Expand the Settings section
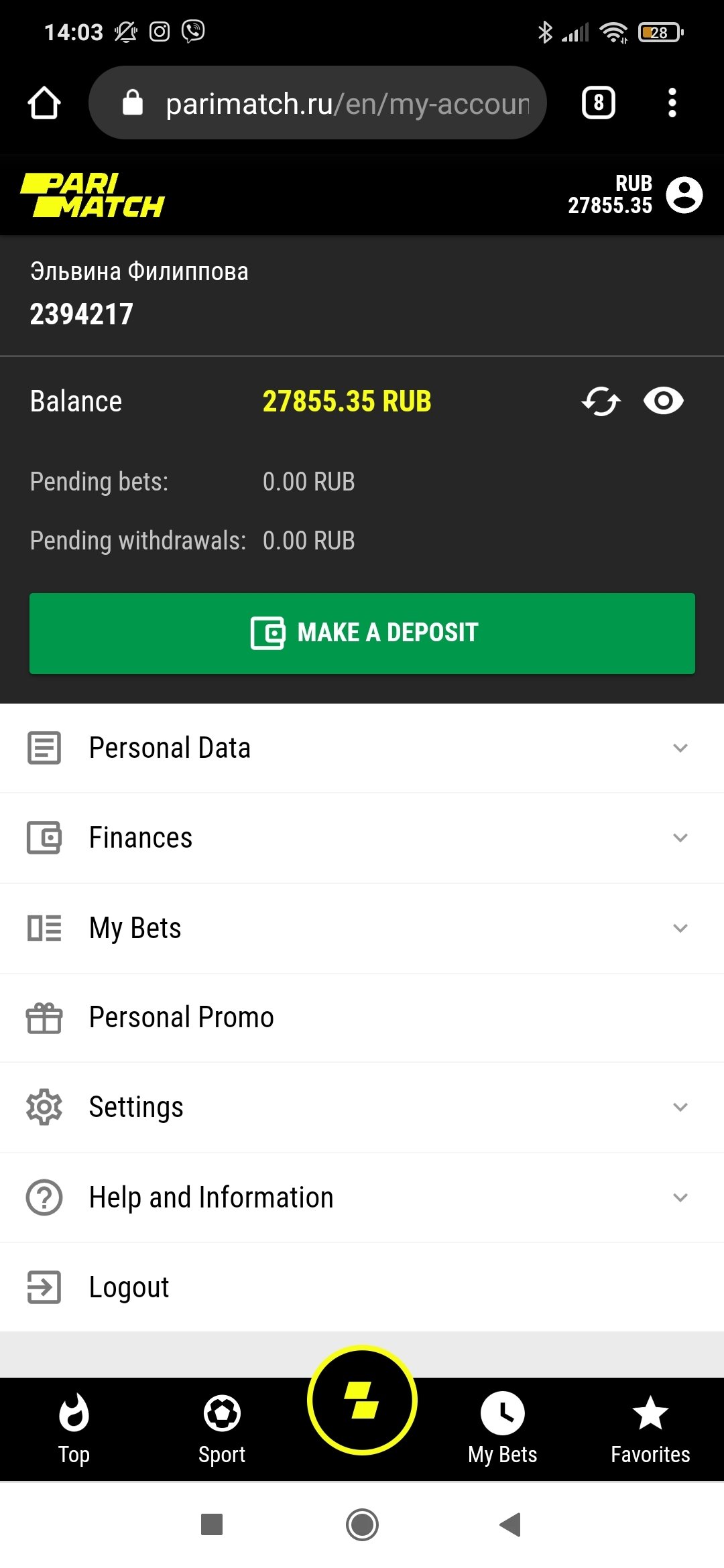The height and width of the screenshot is (1568, 724). [x=362, y=1107]
